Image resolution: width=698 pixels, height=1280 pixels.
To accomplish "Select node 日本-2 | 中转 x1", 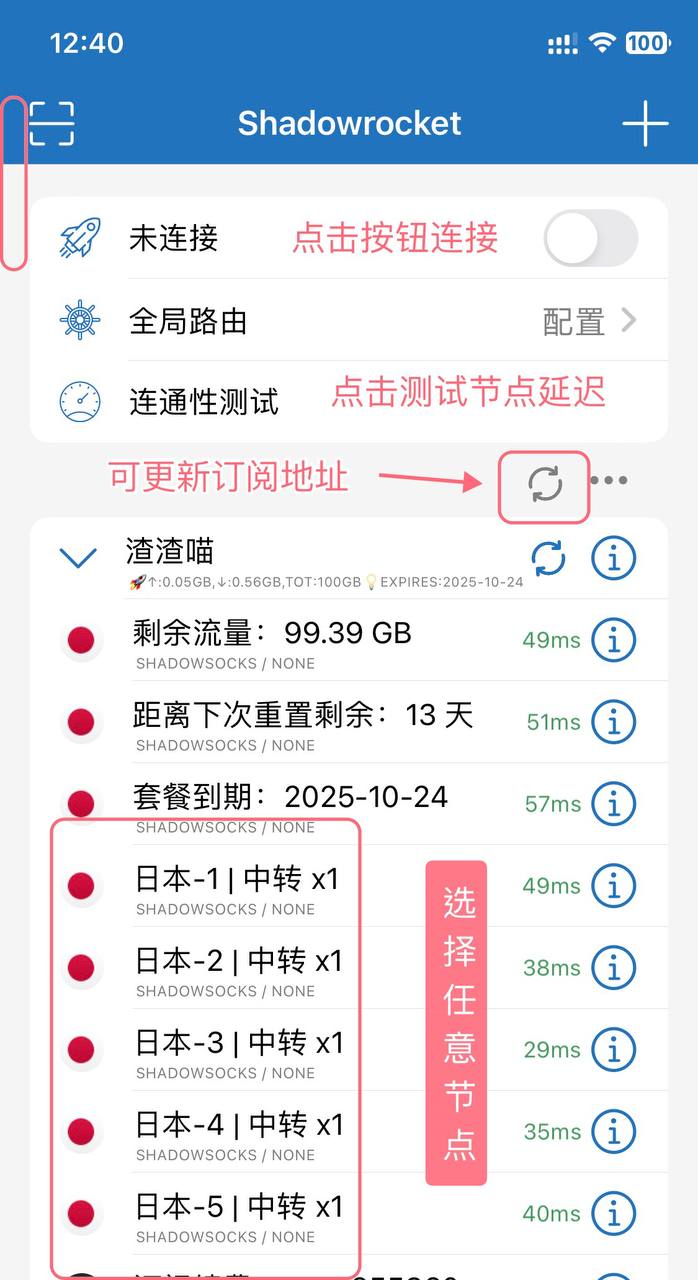I will tap(349, 968).
